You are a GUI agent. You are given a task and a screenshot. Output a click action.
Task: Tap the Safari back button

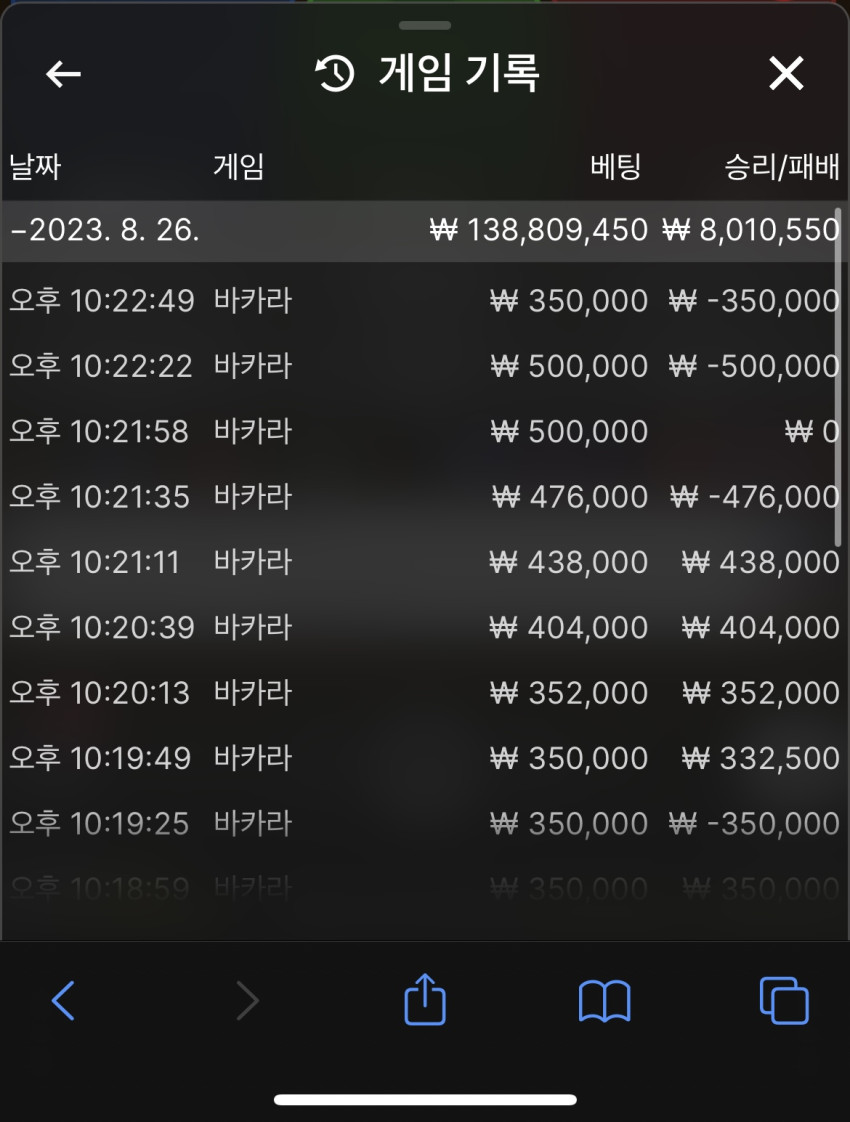(64, 1000)
